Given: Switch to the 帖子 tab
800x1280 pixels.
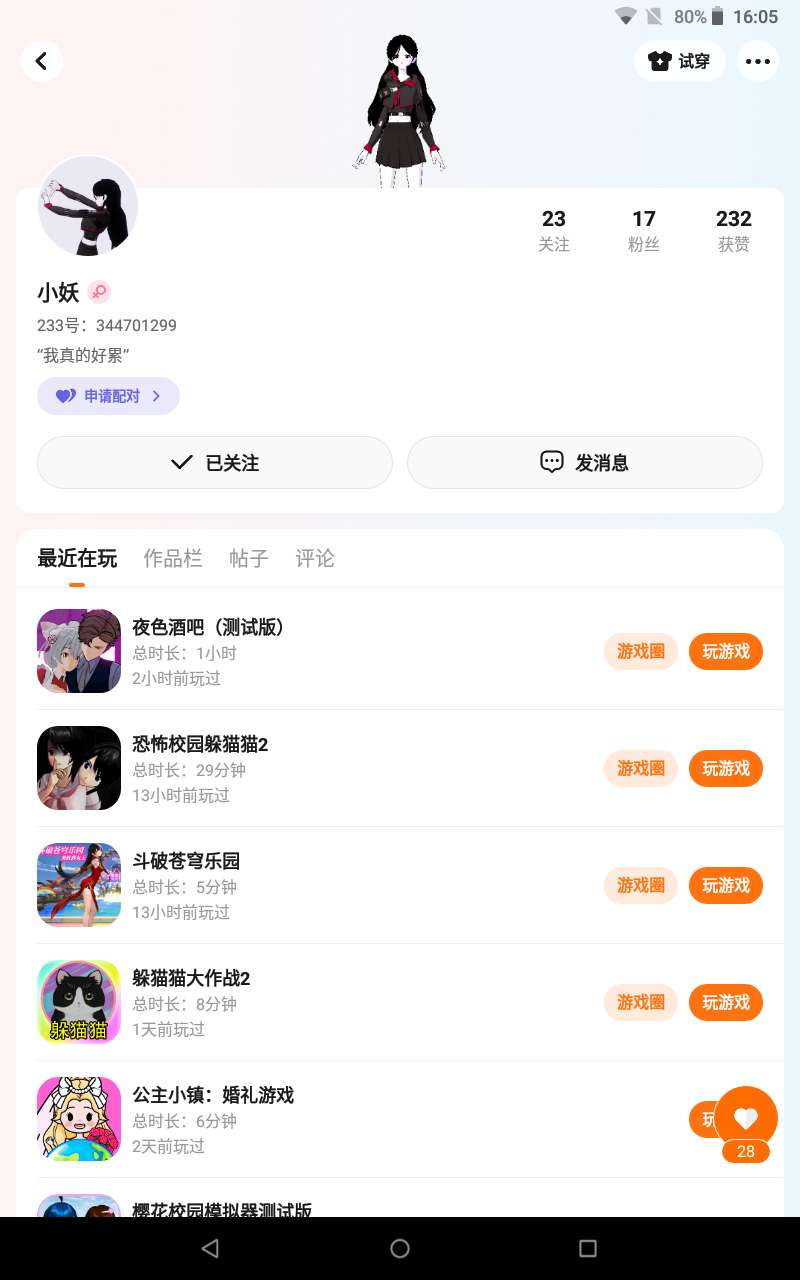Looking at the screenshot, I should (248, 558).
